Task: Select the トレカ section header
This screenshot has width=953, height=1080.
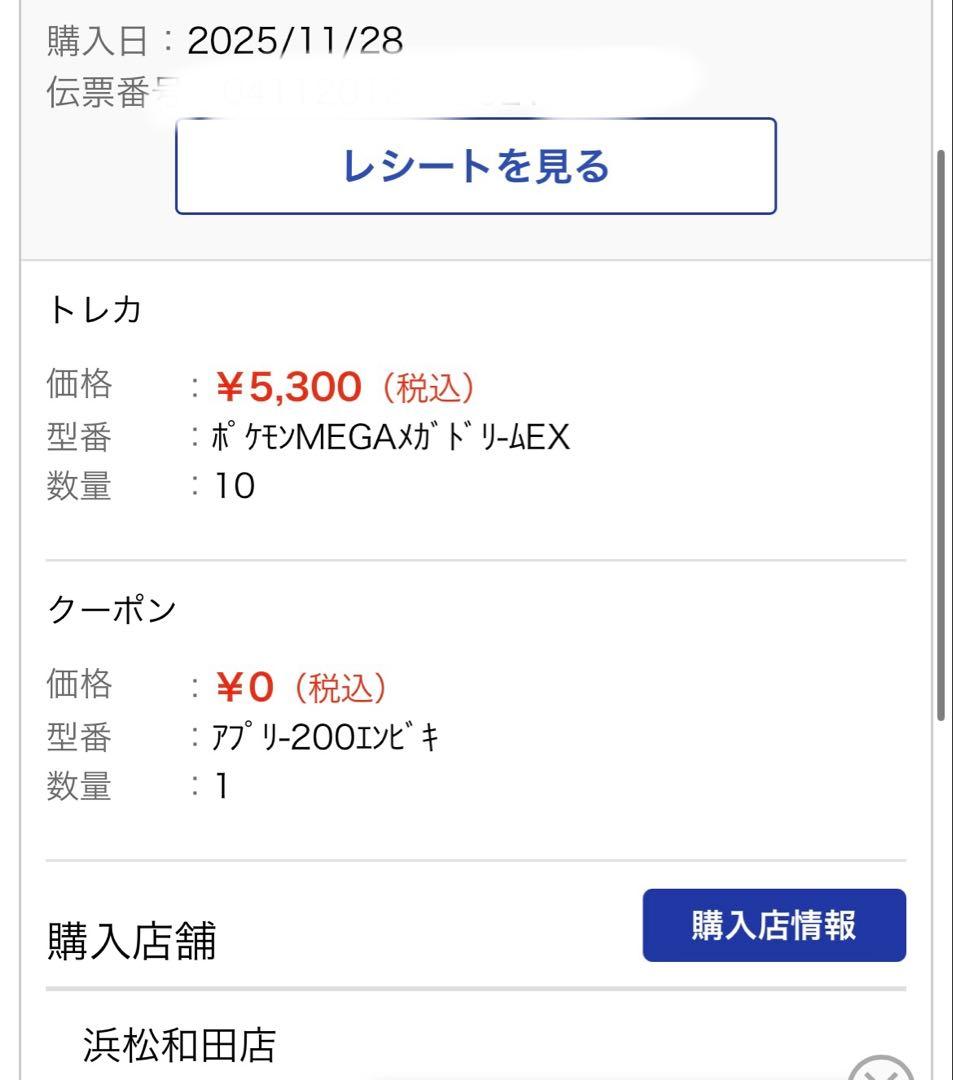Action: point(93,310)
